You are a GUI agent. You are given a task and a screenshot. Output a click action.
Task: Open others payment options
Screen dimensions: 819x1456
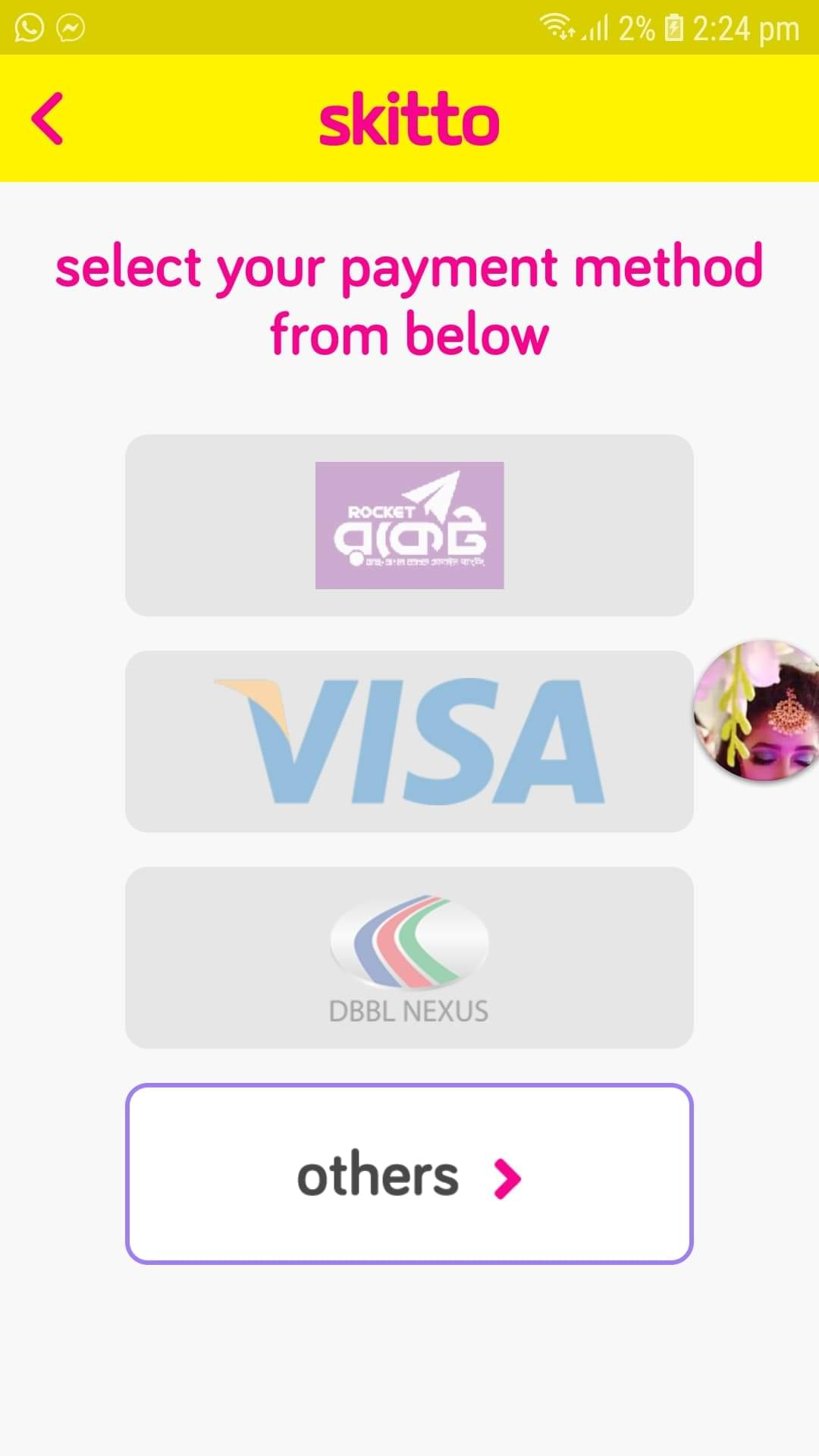coord(409,1174)
